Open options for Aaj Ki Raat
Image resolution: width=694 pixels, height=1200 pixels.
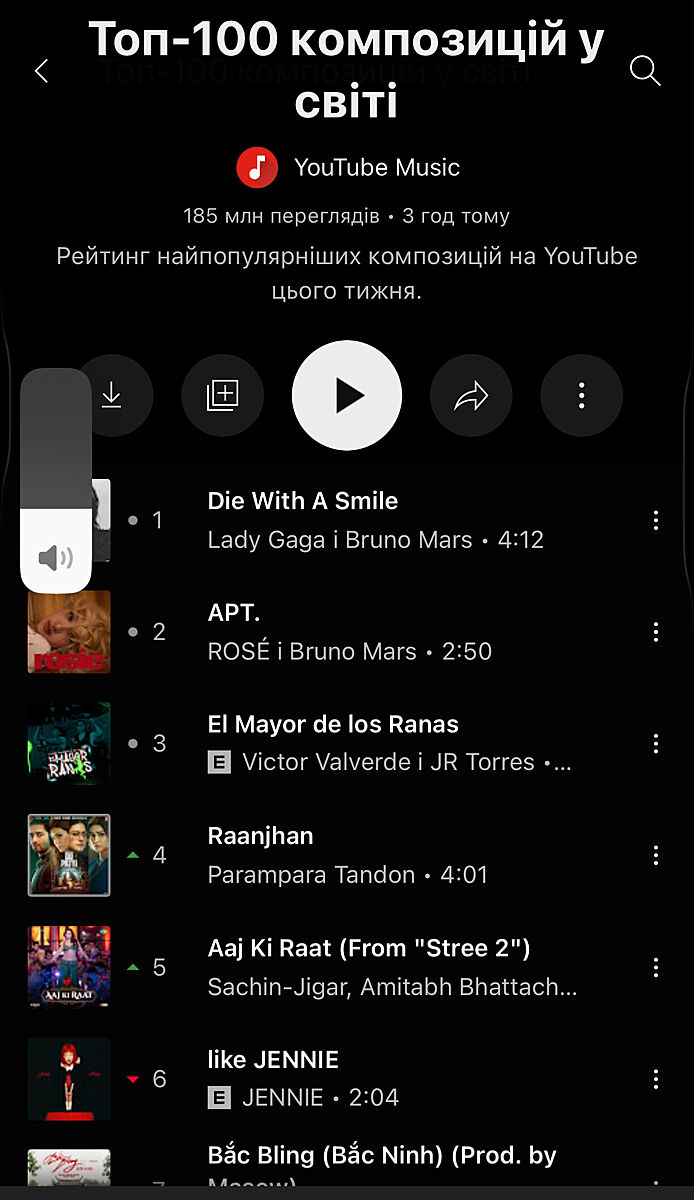pyautogui.click(x=656, y=967)
